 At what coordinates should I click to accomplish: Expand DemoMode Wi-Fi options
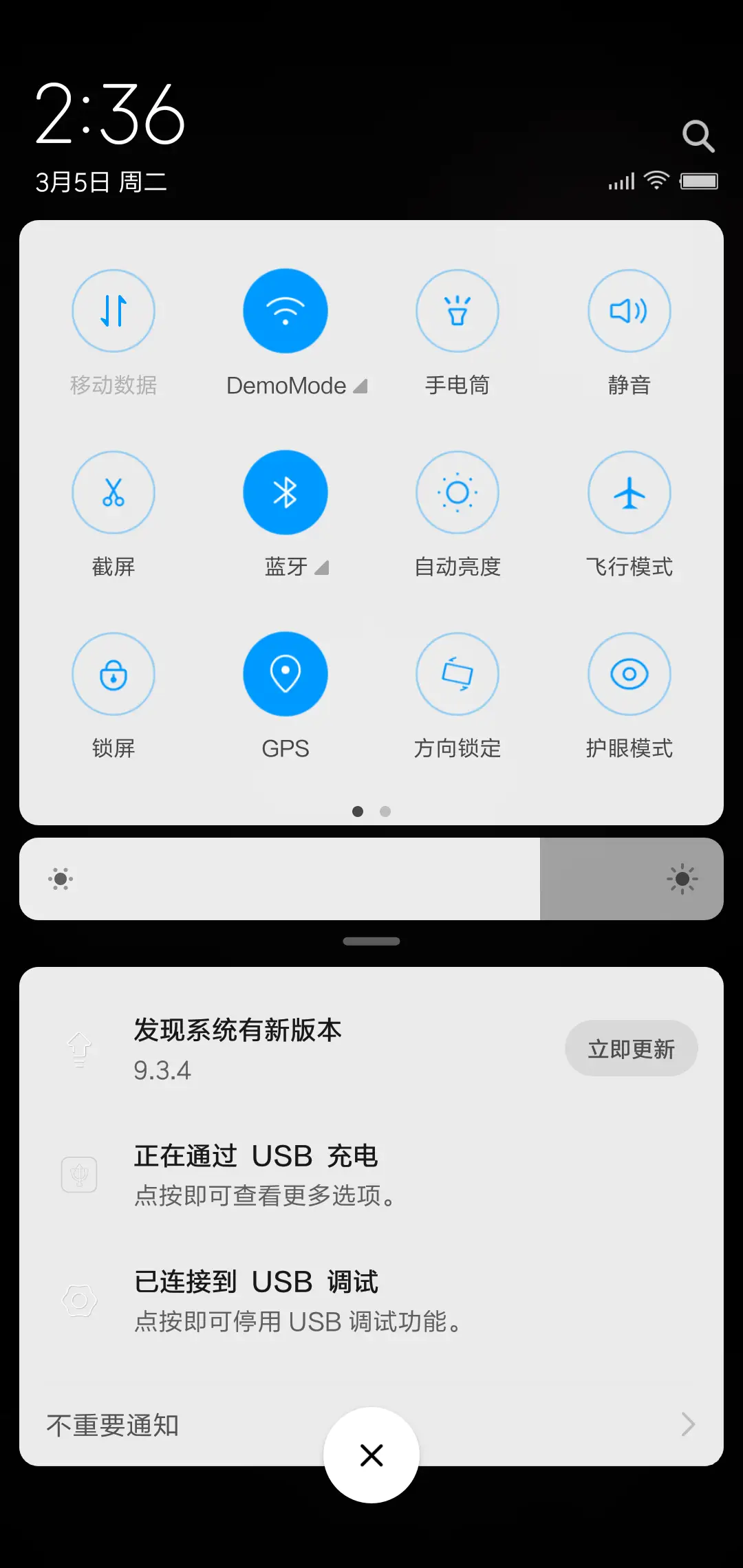(360, 385)
